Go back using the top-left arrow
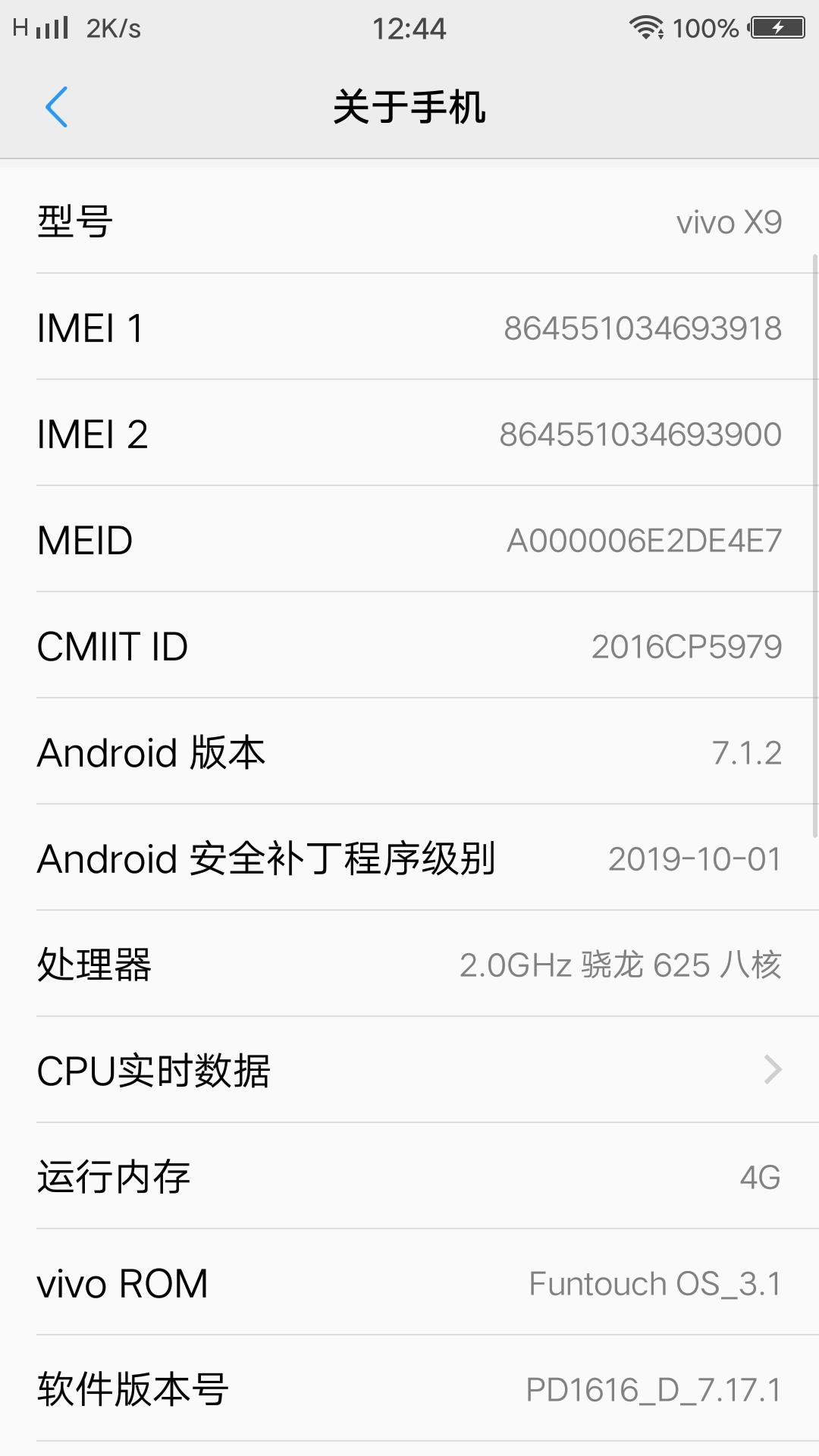This screenshot has height=1456, width=819. coord(57,107)
